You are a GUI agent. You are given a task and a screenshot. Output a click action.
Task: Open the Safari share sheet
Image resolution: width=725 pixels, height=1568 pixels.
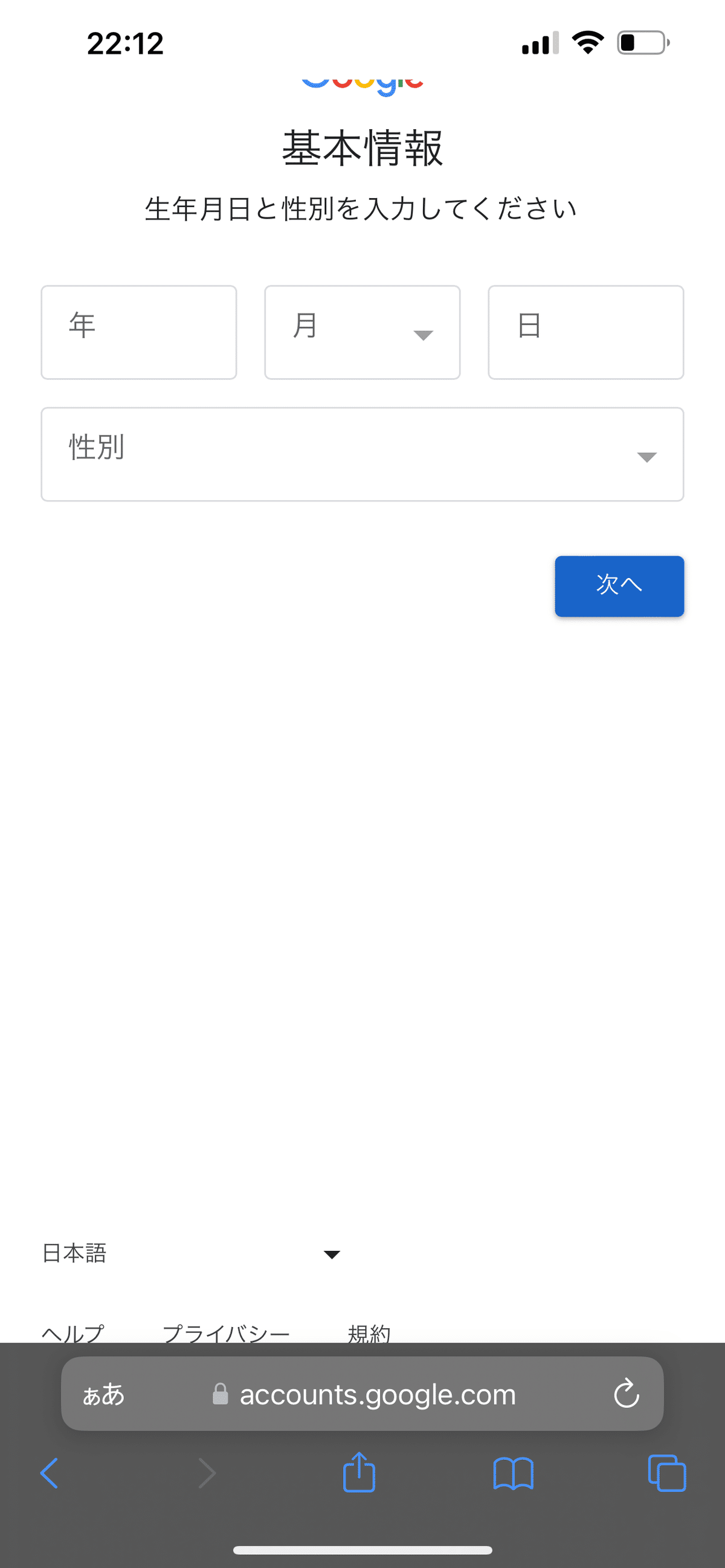point(359,1472)
